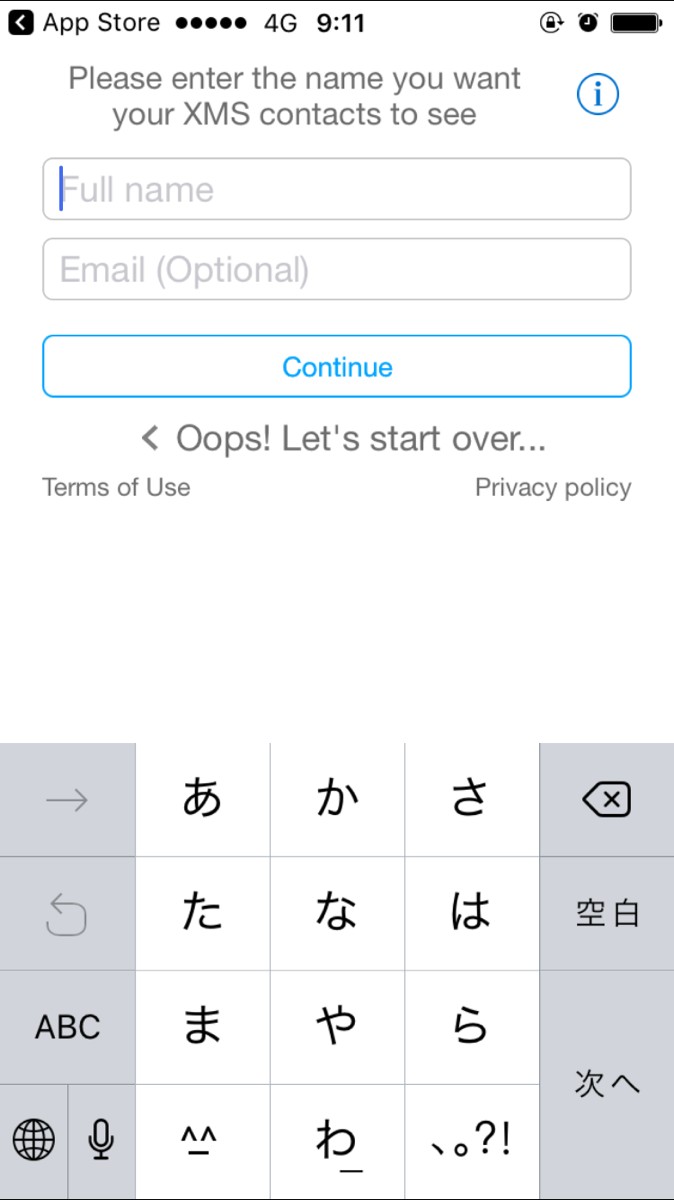Tap the 次へ next key
Viewport: 674px width, 1200px height.
pyautogui.click(x=606, y=1084)
